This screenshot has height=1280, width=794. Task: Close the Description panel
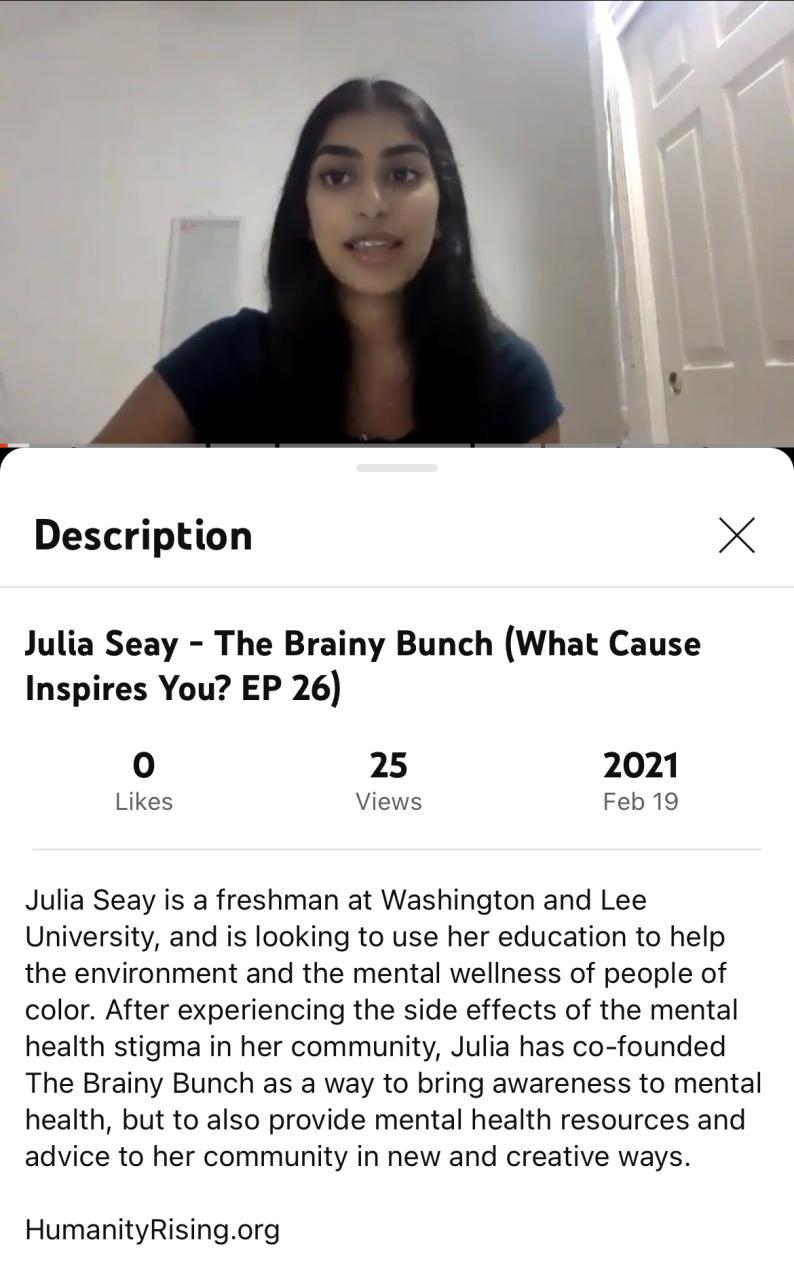tap(736, 536)
